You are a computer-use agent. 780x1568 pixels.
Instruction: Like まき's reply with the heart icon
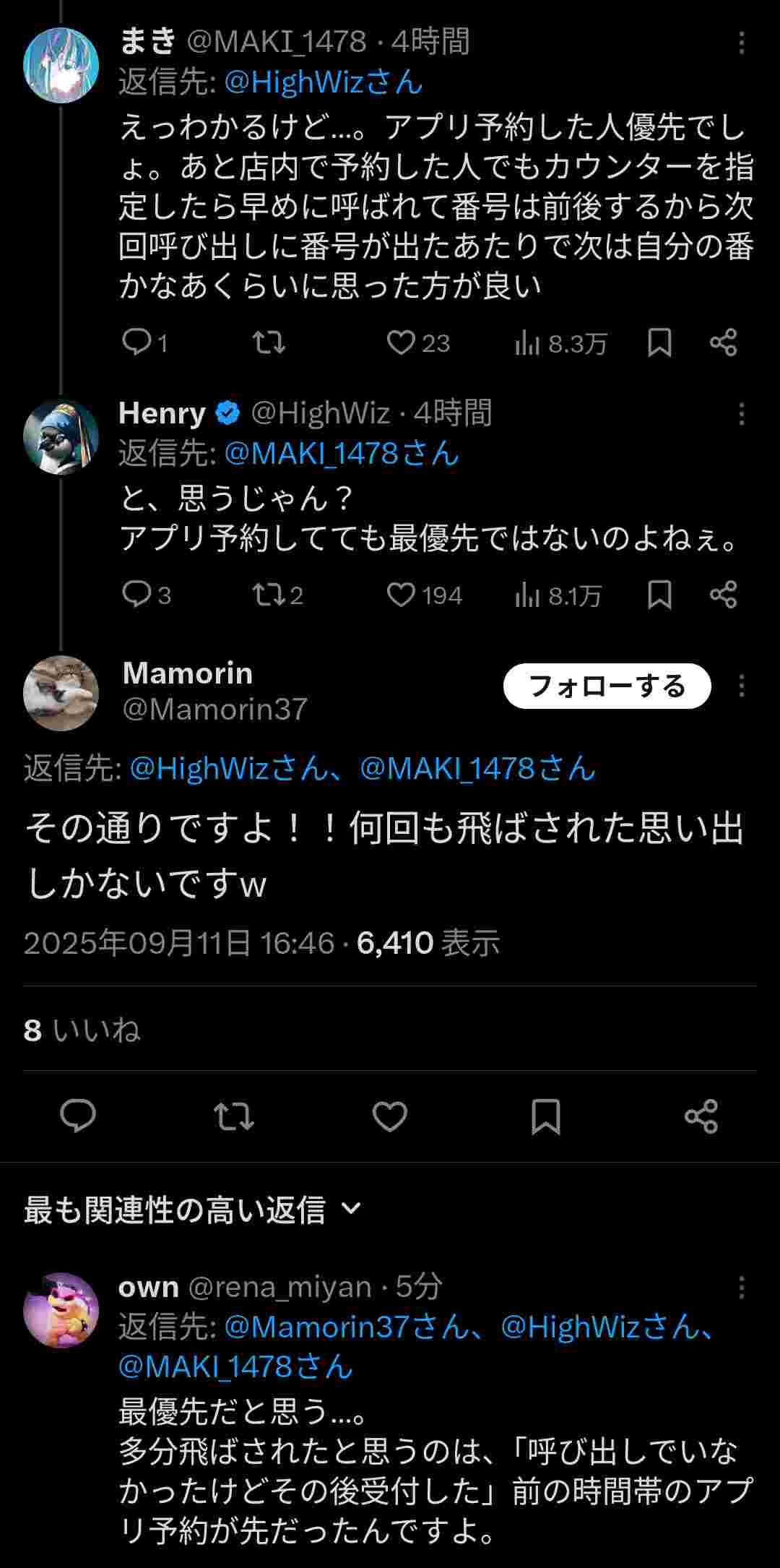click(x=400, y=343)
